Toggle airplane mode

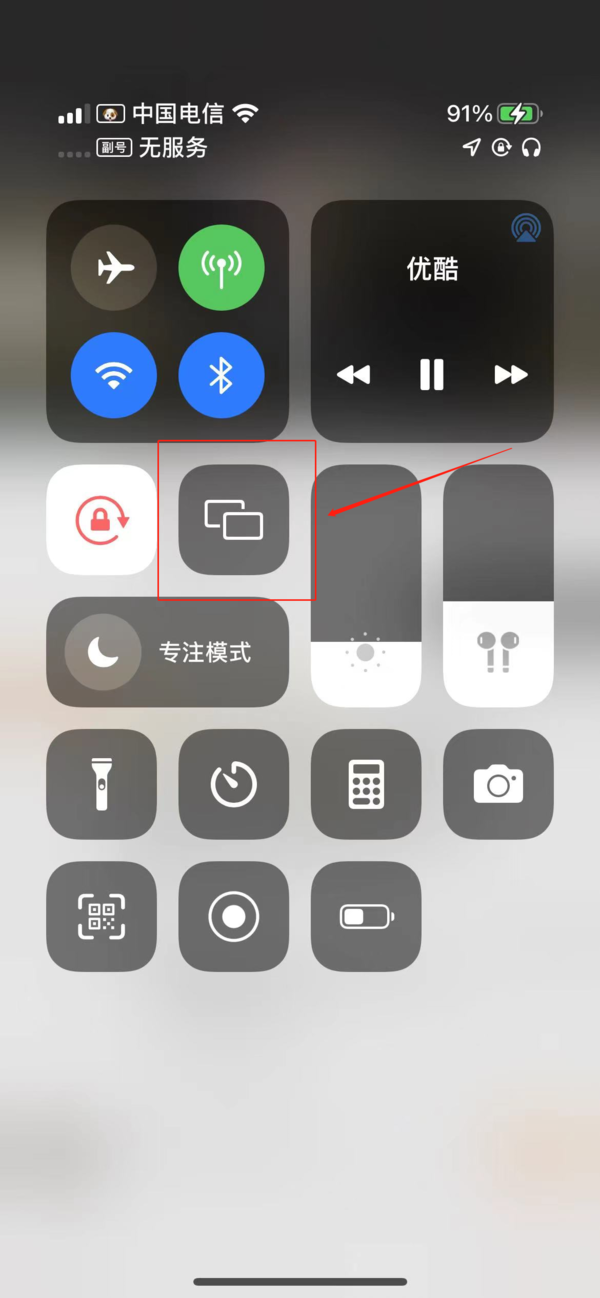coord(114,267)
